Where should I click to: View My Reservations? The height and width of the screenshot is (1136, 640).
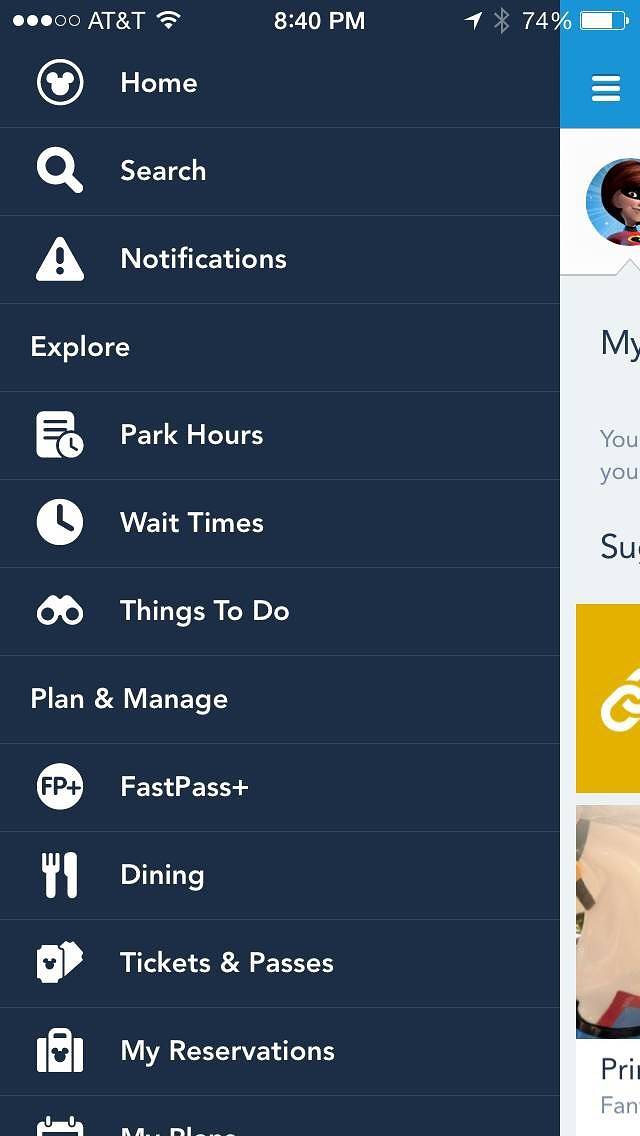tap(227, 1051)
